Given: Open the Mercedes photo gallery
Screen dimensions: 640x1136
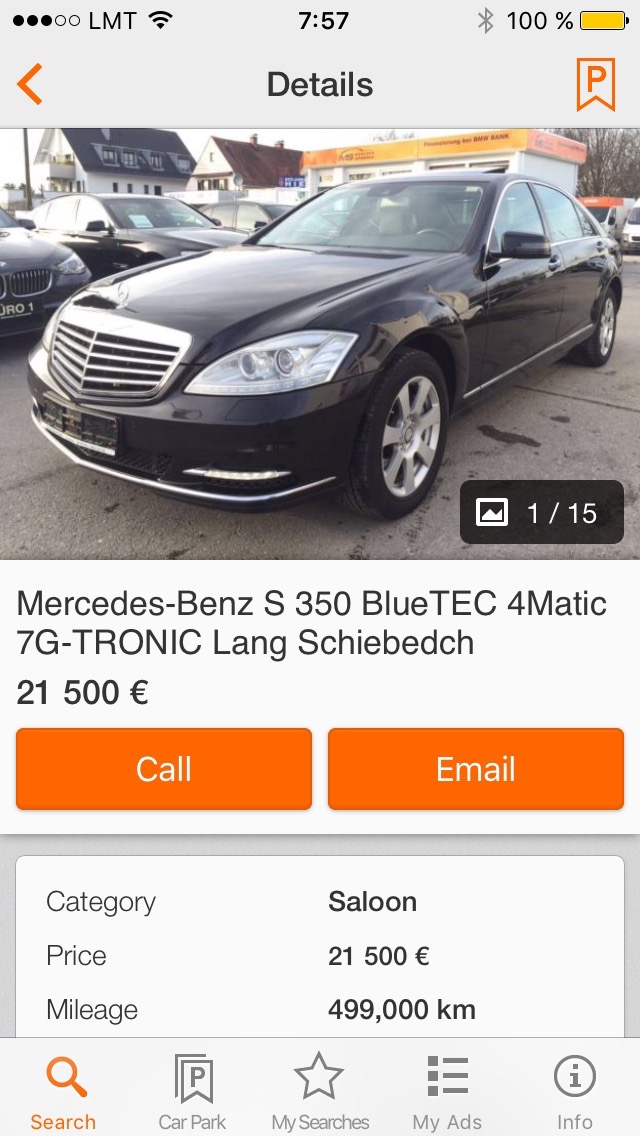Looking at the screenshot, I should [x=320, y=344].
